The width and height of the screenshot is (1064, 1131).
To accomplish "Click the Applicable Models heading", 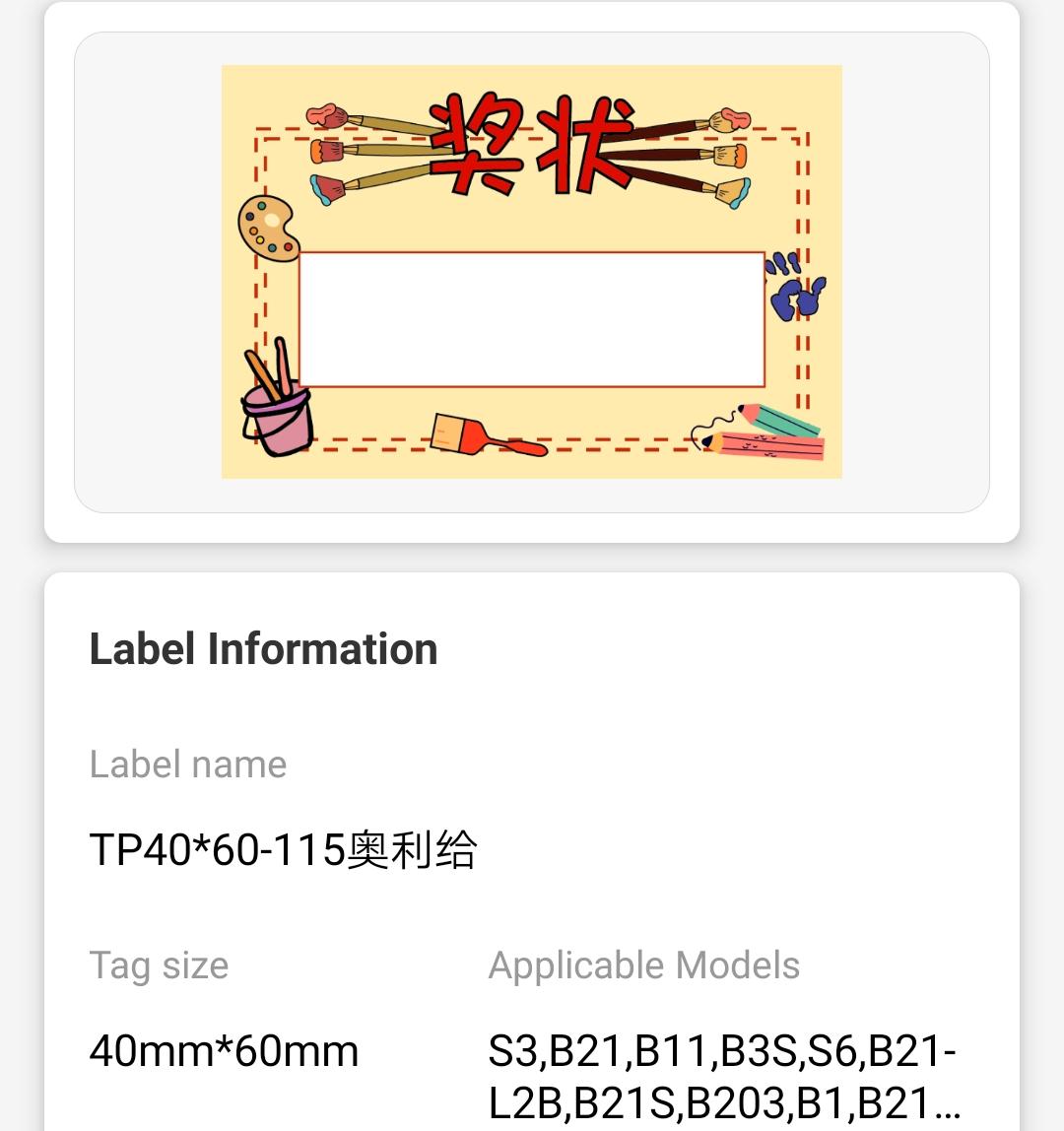I will pos(645,965).
